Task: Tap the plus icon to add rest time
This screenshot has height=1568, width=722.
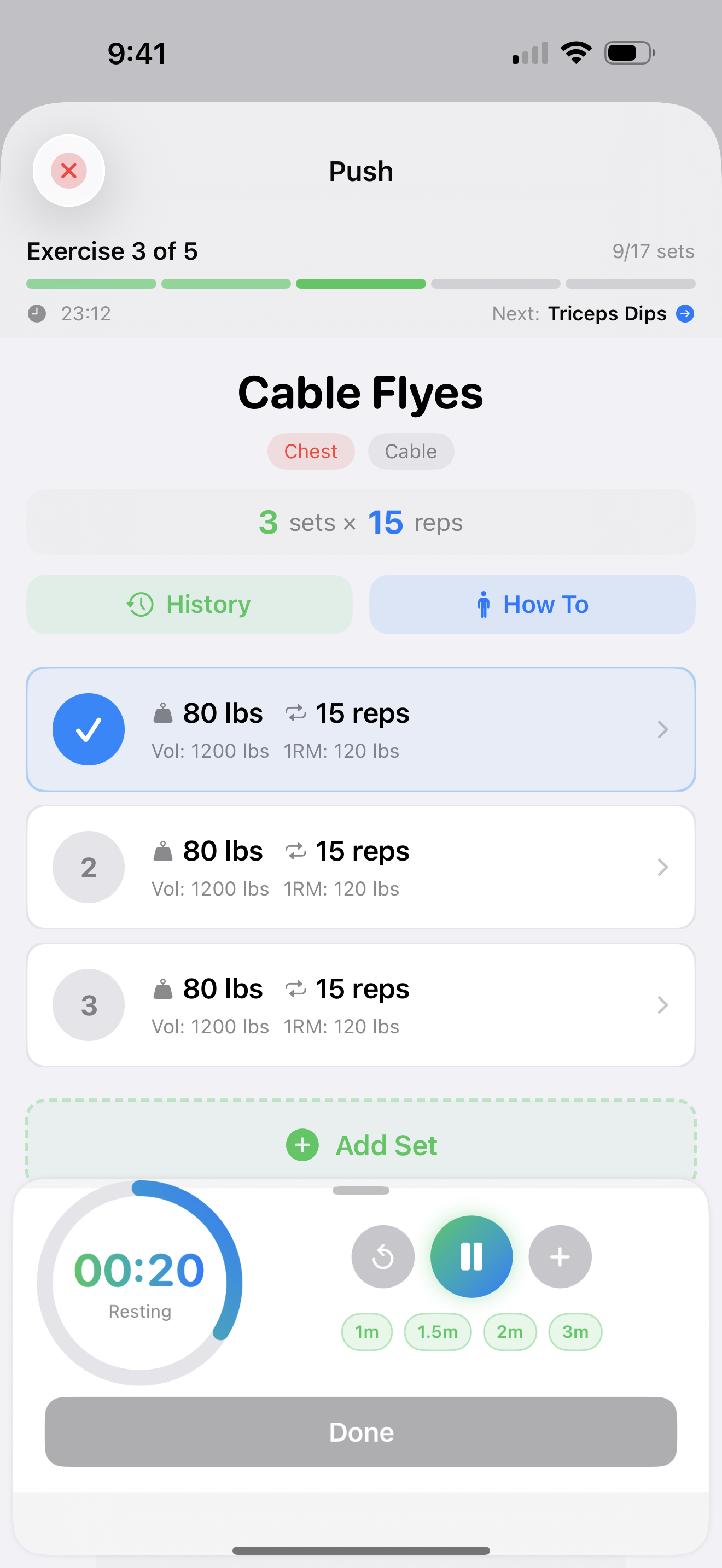Action: [x=560, y=1256]
